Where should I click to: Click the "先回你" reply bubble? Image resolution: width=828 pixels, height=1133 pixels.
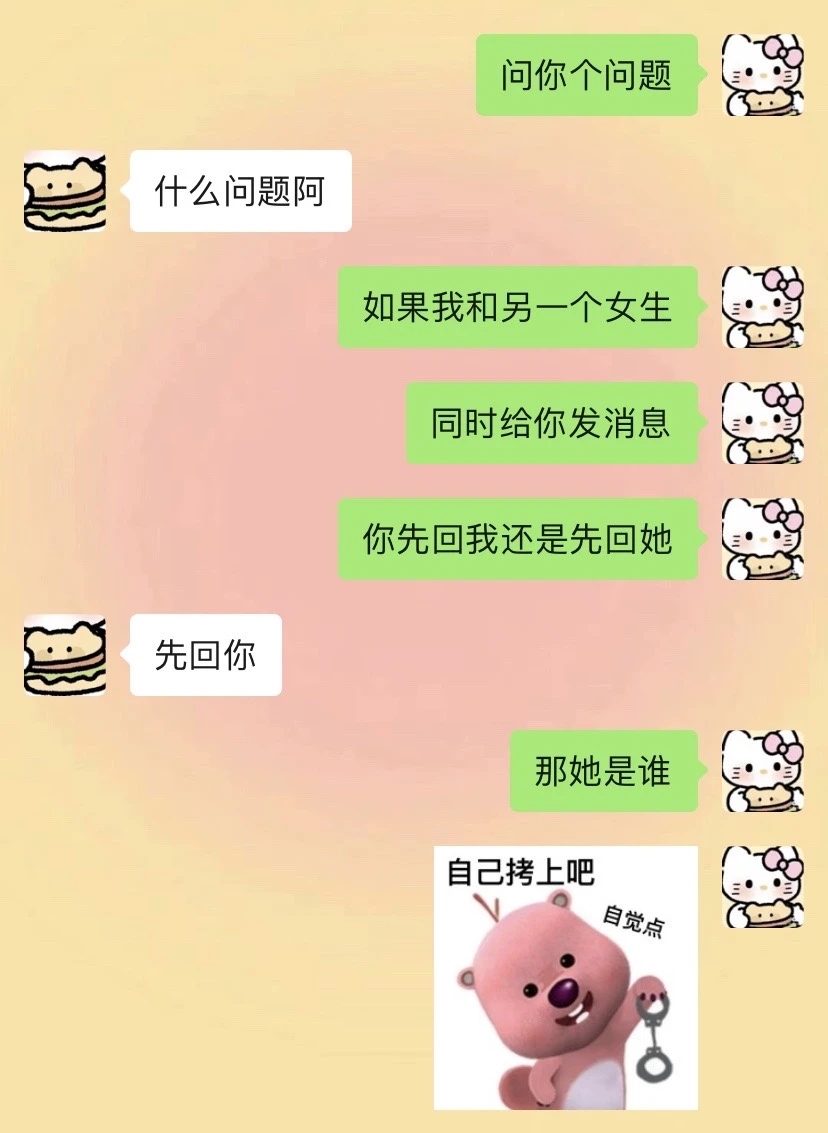click(203, 656)
